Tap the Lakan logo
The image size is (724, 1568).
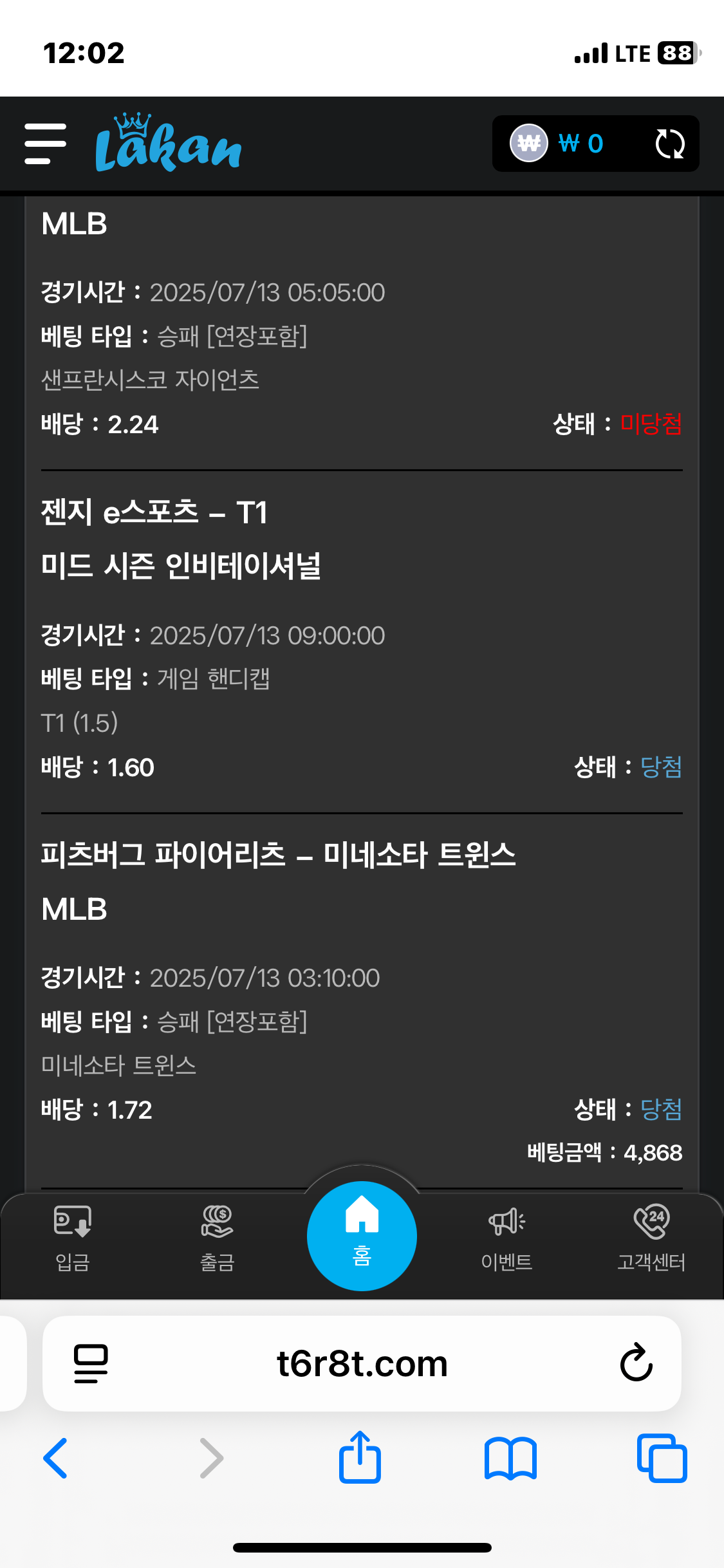point(168,144)
